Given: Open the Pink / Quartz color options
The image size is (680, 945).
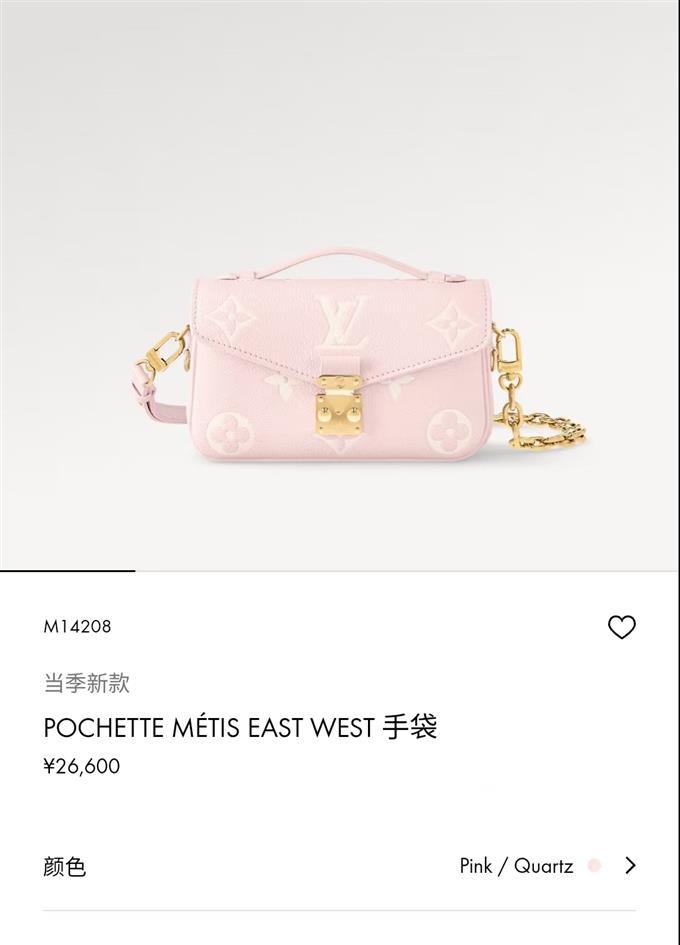Looking at the screenshot, I should coord(547,866).
